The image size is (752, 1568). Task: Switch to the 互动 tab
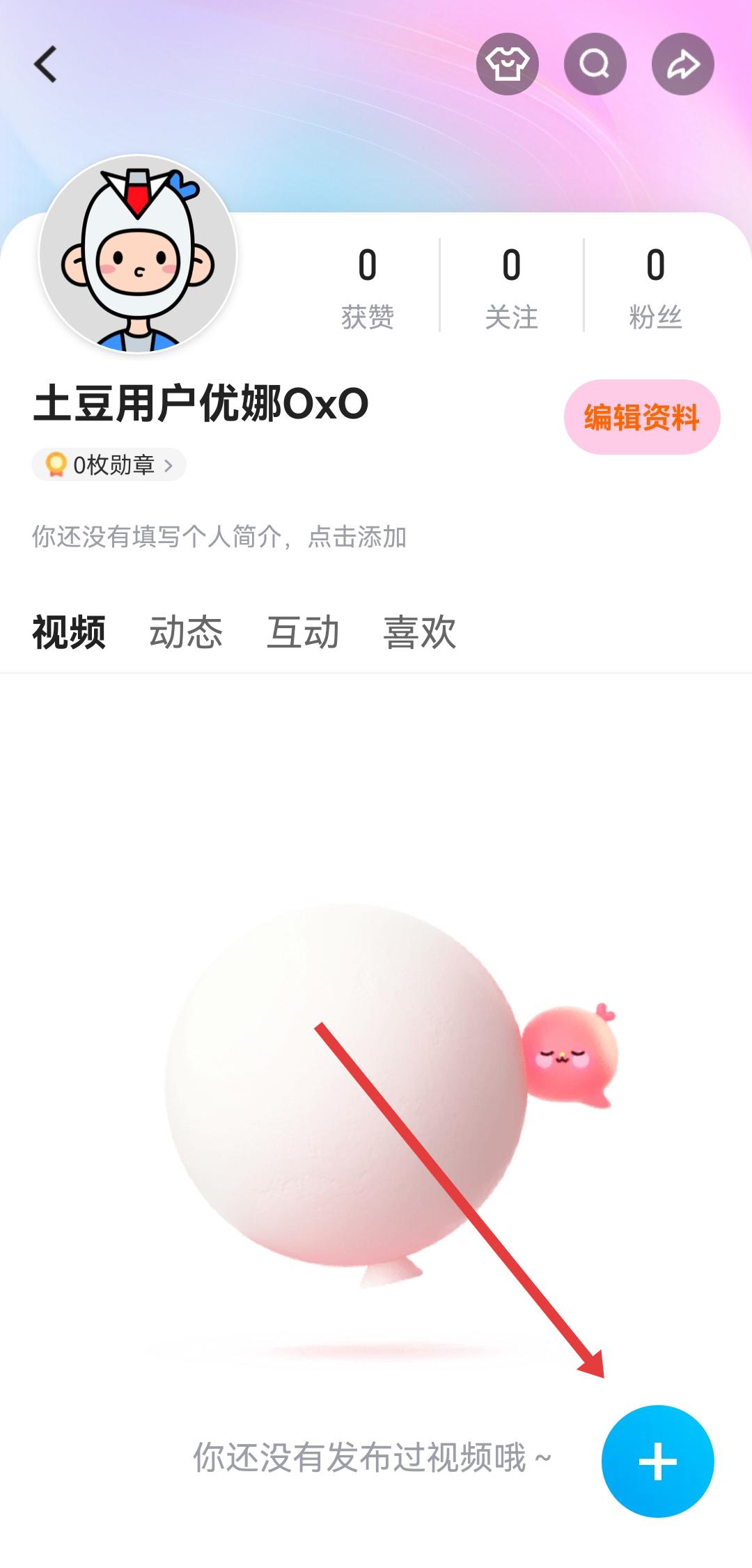coord(303,632)
